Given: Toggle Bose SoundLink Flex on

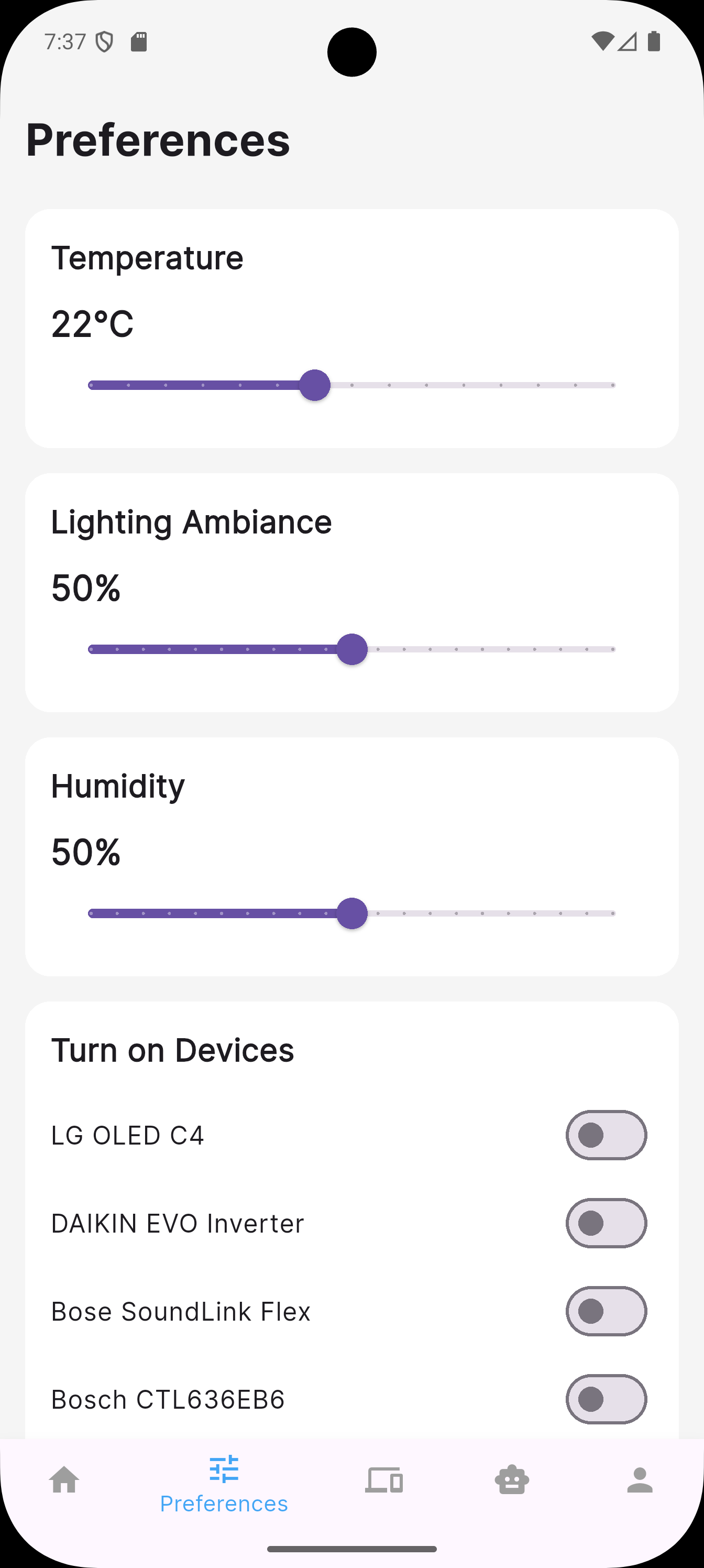Looking at the screenshot, I should pyautogui.click(x=606, y=1311).
